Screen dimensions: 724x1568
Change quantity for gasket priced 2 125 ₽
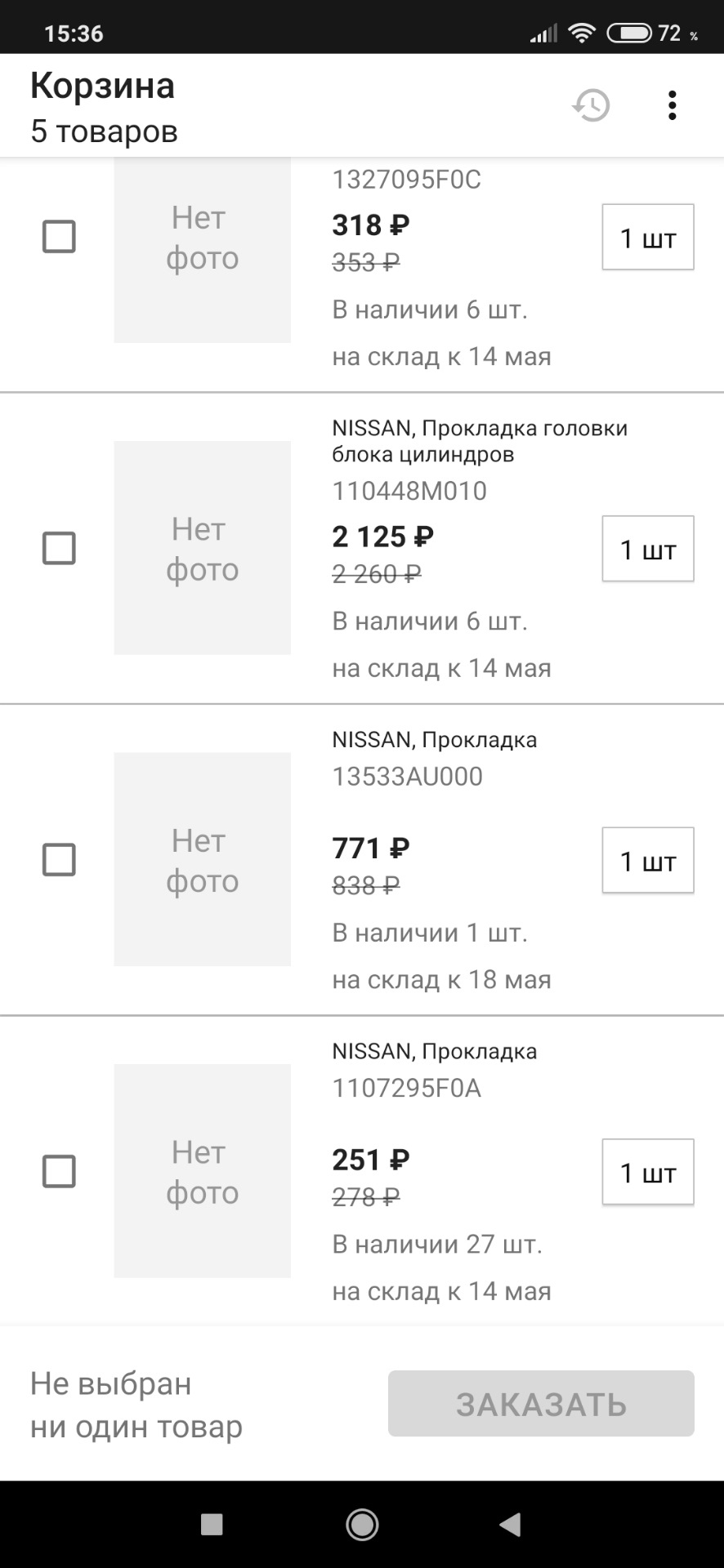[x=647, y=549]
